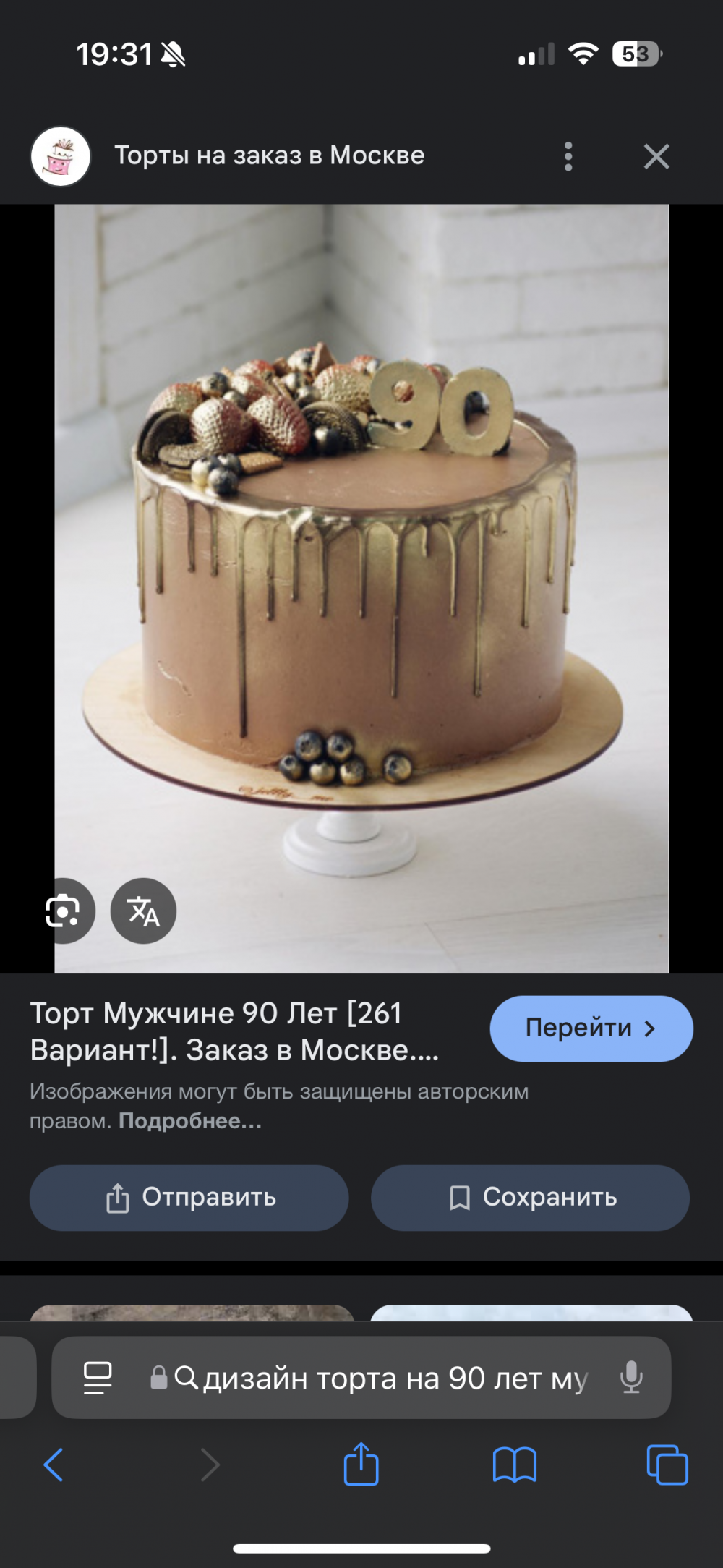Open Safari bookmarks
Image resolution: width=723 pixels, height=1568 pixels.
[514, 1465]
